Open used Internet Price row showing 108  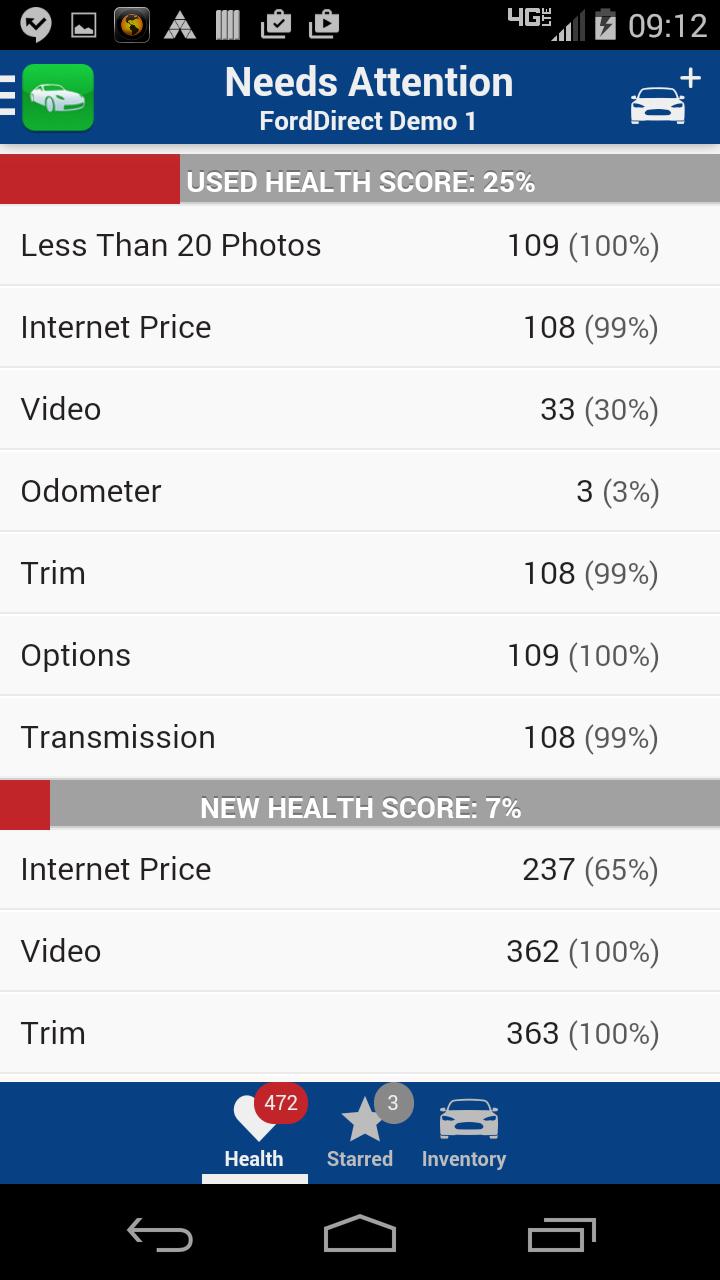(360, 328)
